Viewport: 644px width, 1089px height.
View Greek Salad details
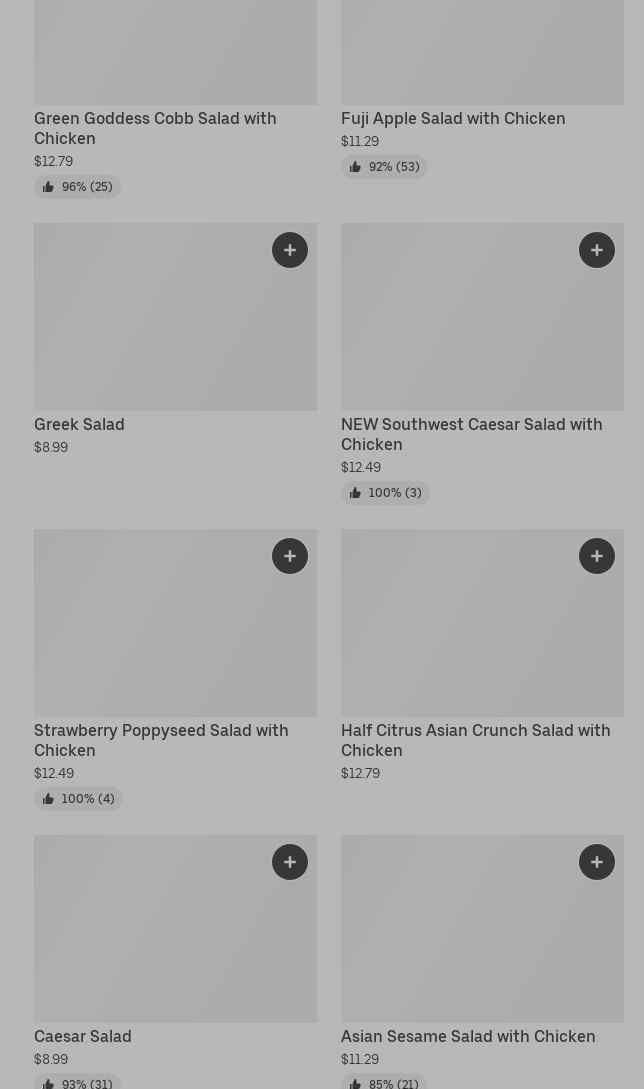(x=79, y=424)
